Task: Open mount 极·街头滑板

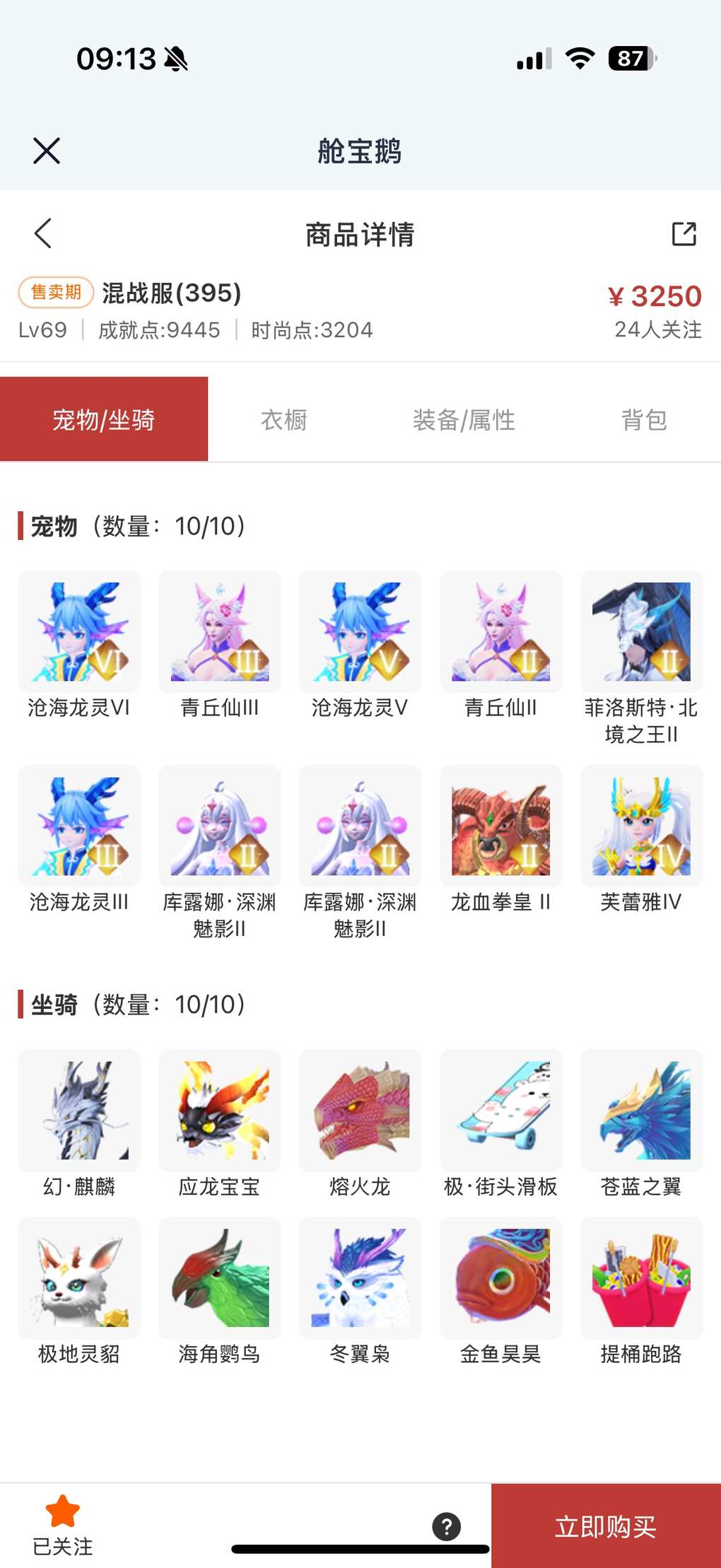Action: coord(501,1110)
